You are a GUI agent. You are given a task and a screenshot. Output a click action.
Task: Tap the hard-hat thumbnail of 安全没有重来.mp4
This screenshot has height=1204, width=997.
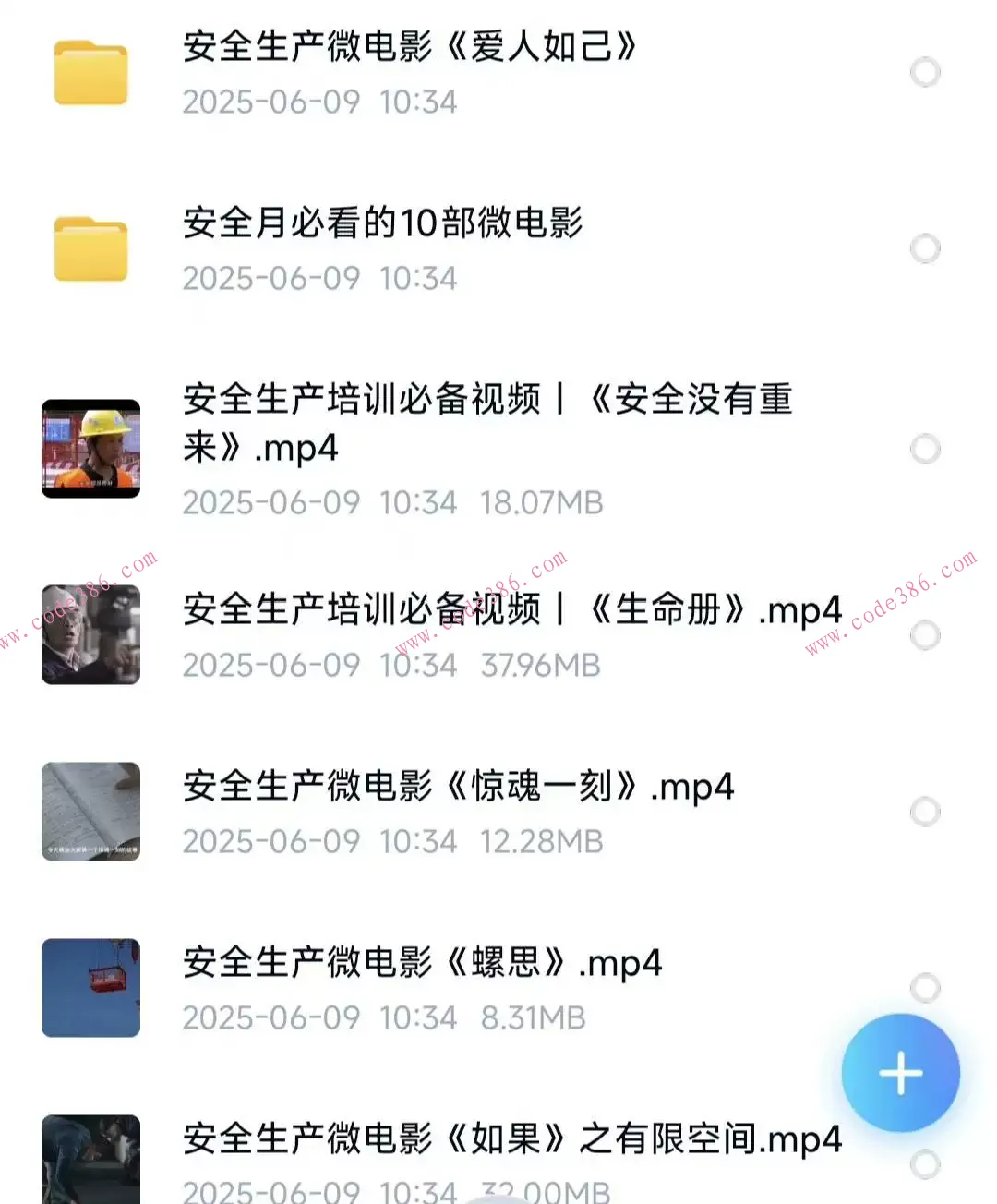(x=90, y=450)
